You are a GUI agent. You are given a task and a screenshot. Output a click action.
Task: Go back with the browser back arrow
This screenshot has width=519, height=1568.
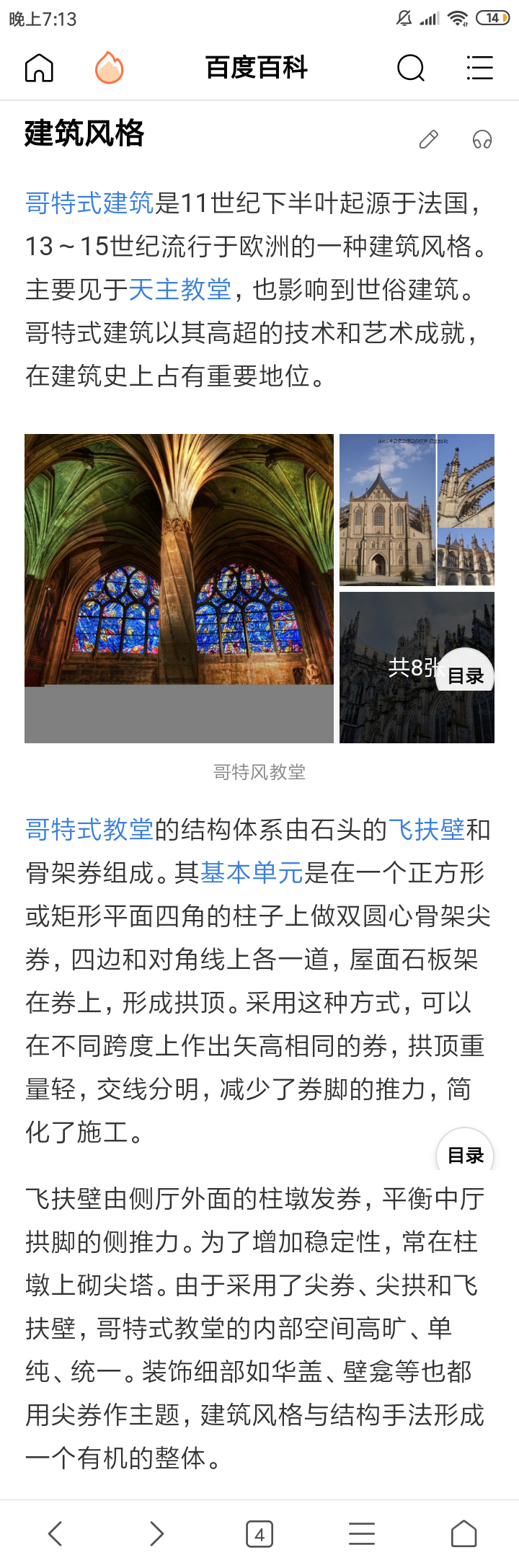(56, 1533)
